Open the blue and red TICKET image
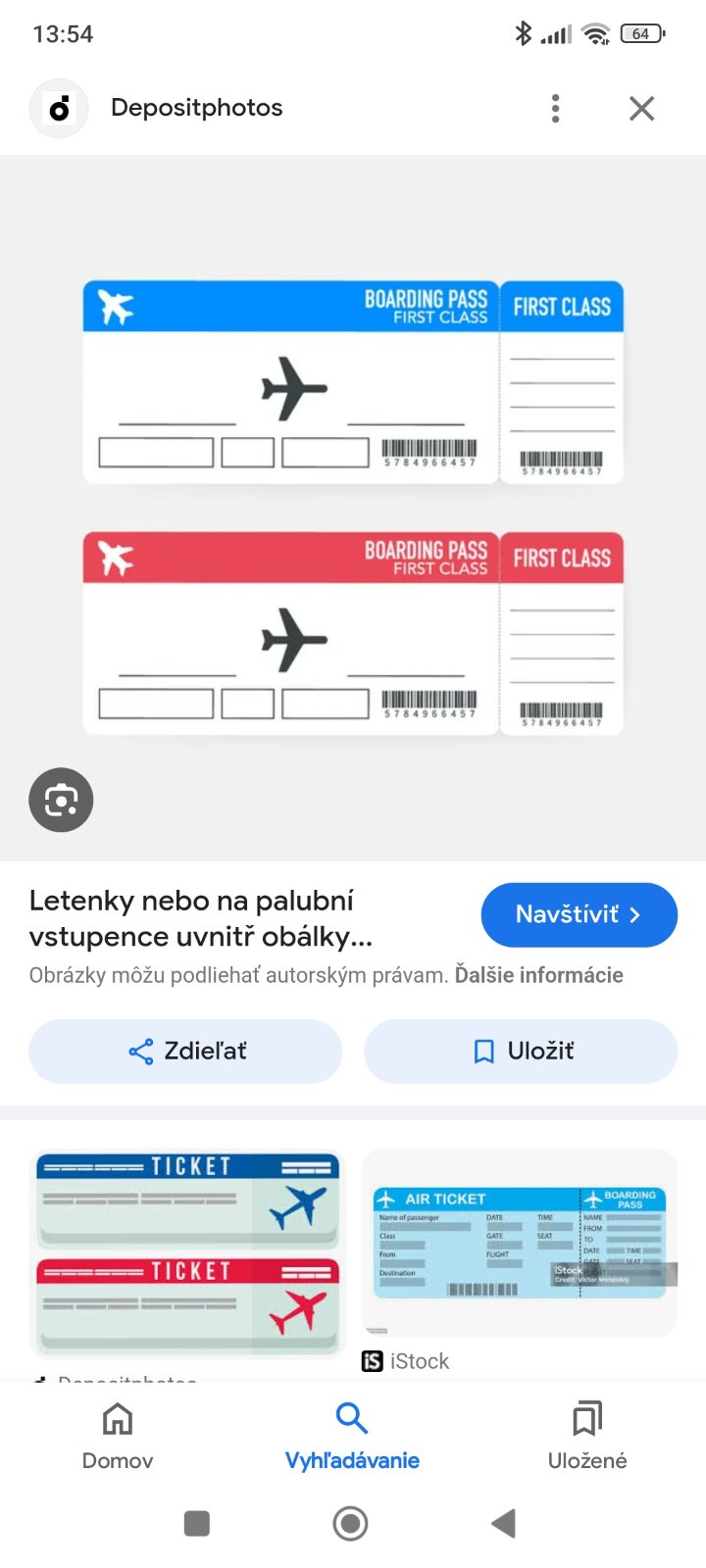 click(187, 1253)
